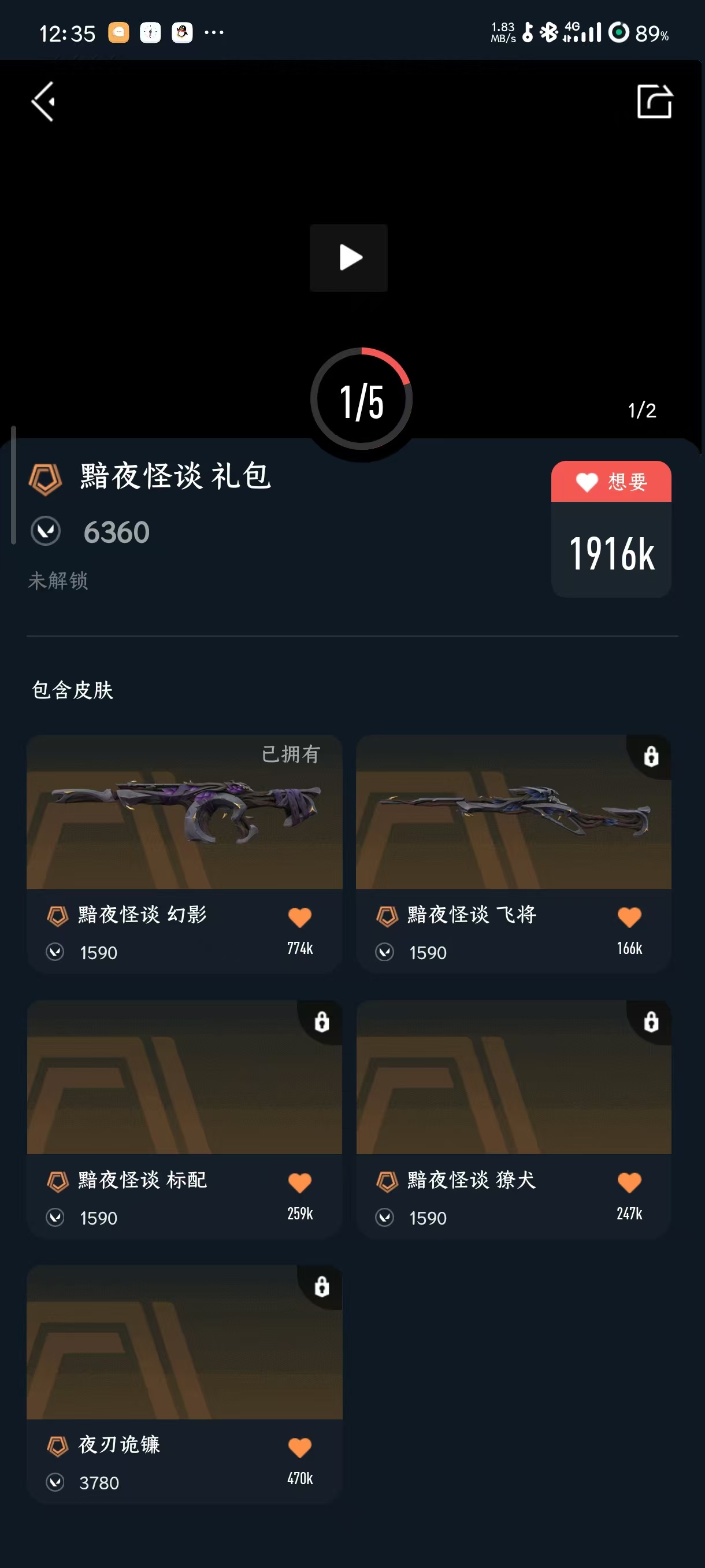
Task: Like the 黯夜怪谈 标配 skin heart
Action: [x=299, y=1183]
